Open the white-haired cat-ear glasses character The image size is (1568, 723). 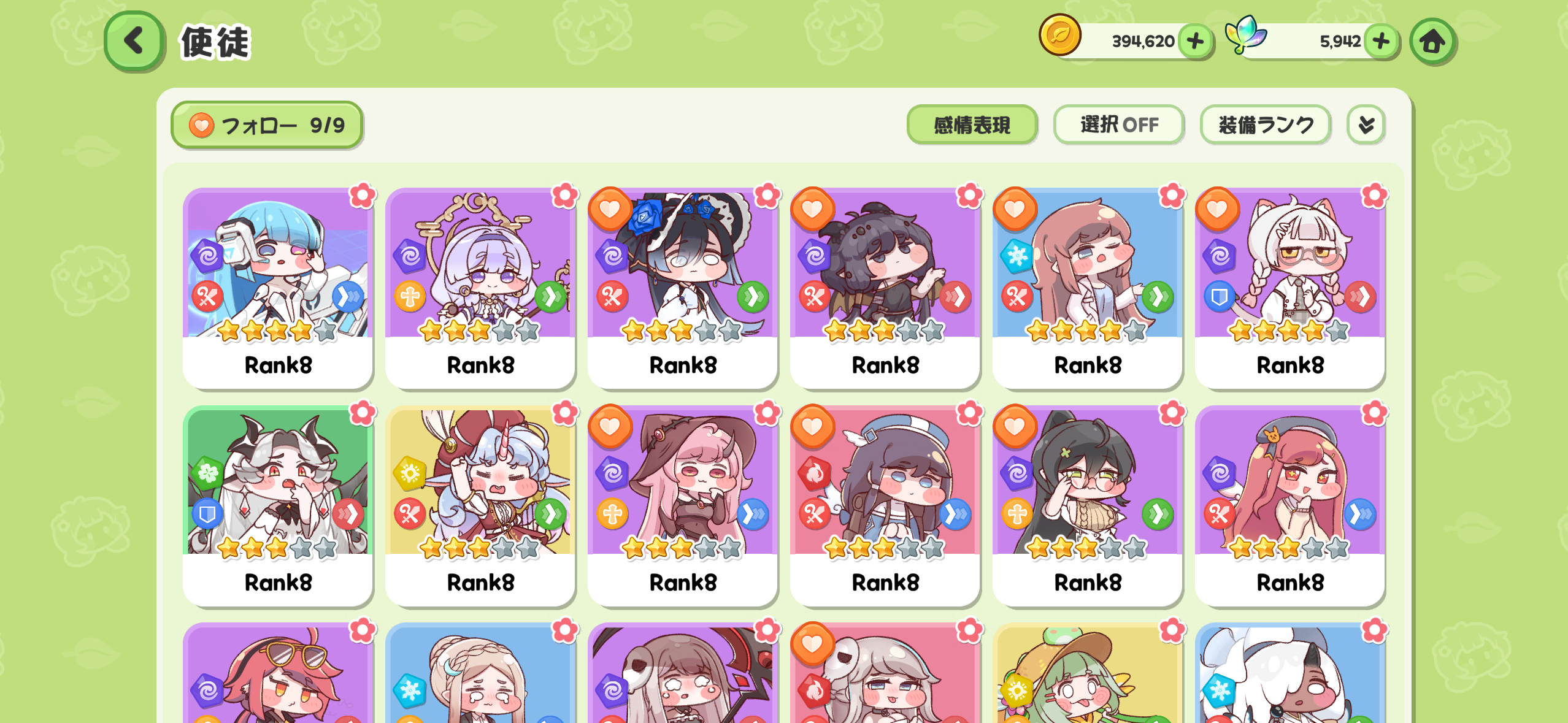[1290, 288]
